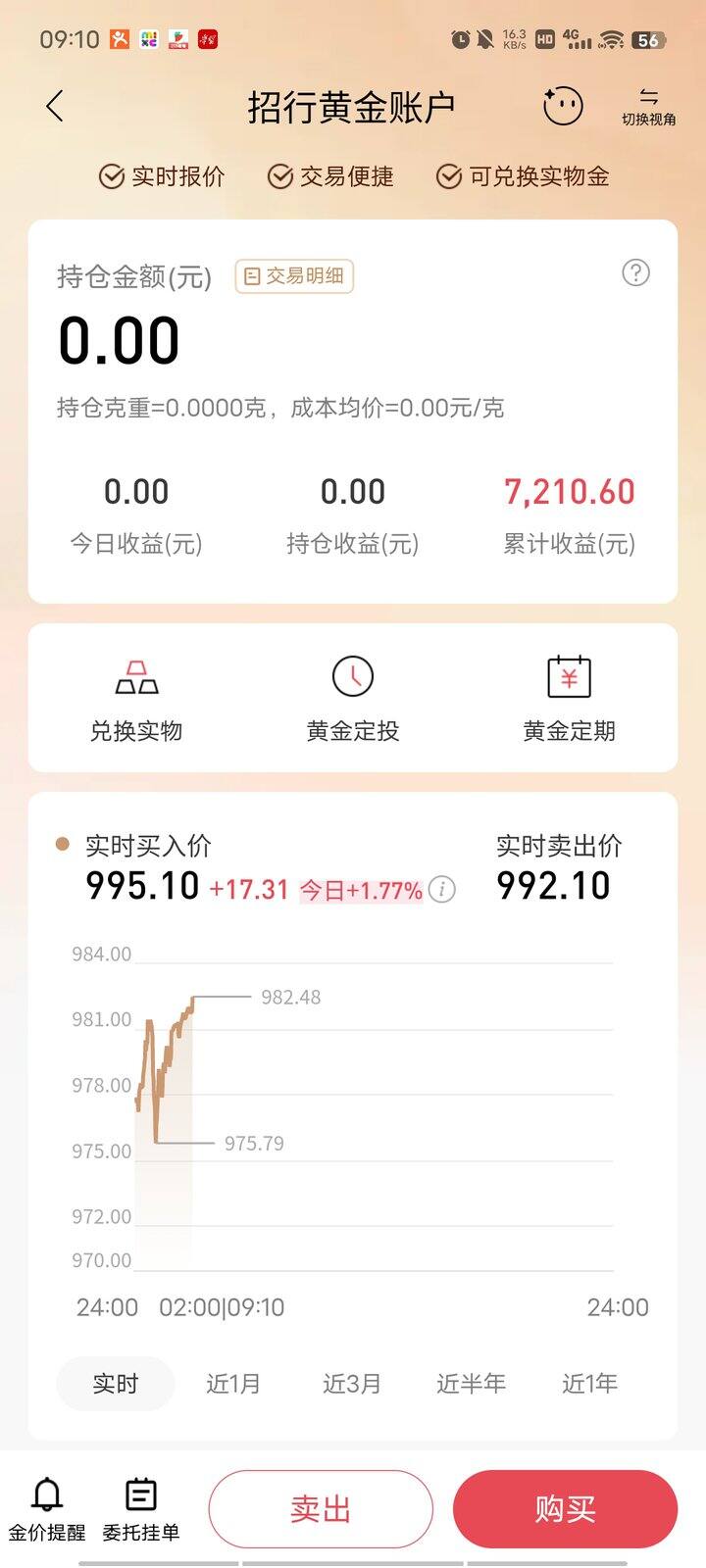Tap the back arrow at top left
This screenshot has width=706, height=1568.
55,105
